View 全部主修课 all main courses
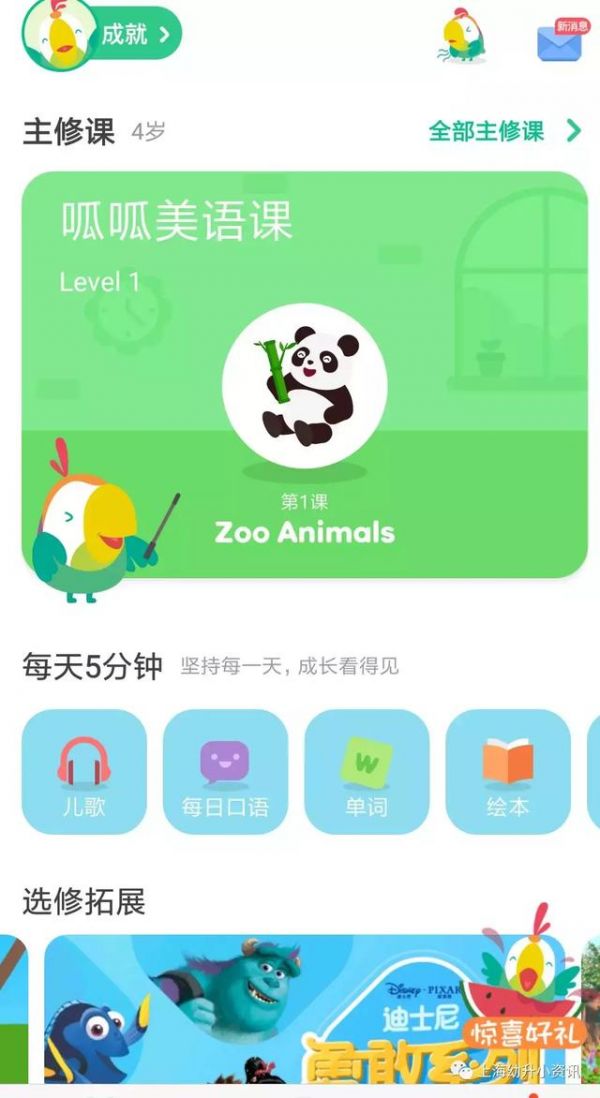600x1098 pixels. (505, 130)
